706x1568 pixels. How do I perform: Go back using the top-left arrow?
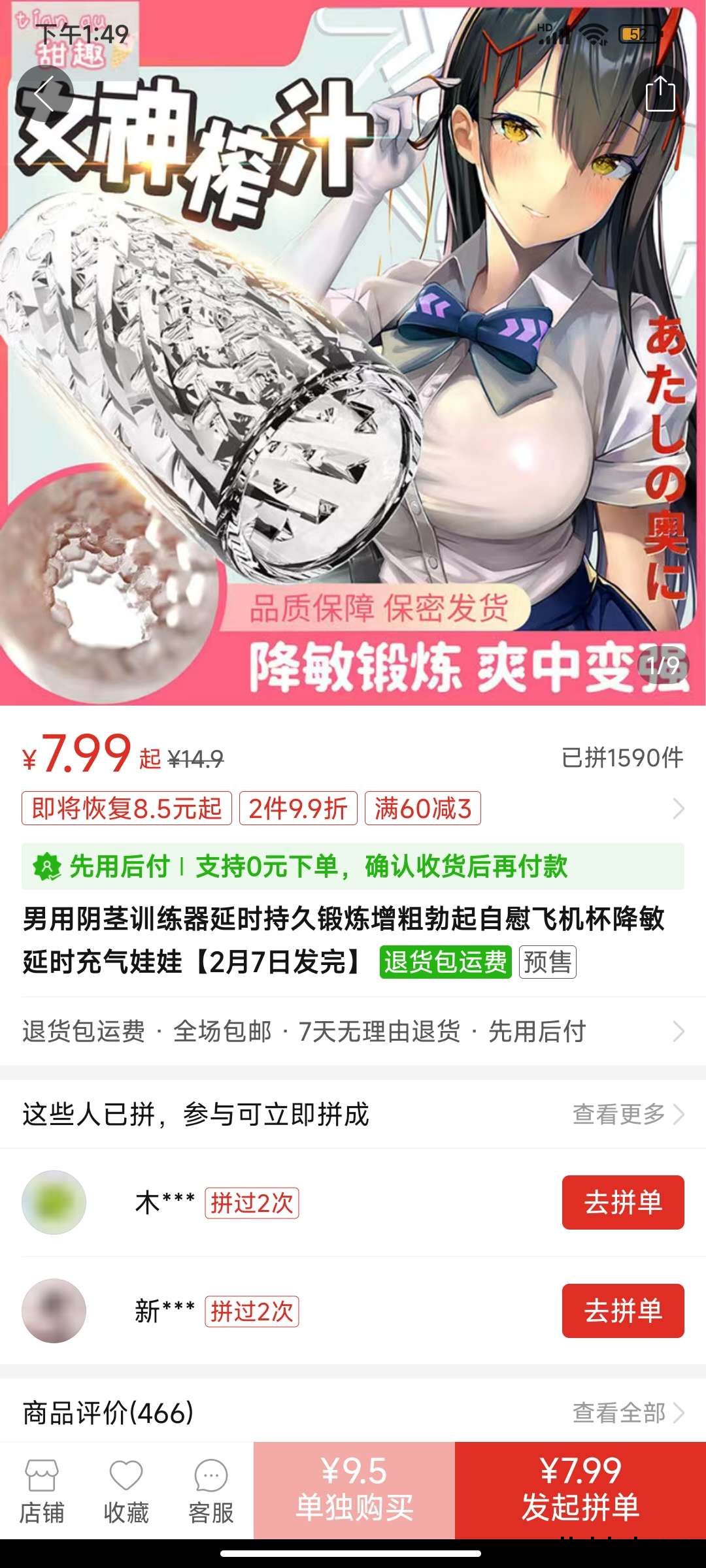pos(44,95)
